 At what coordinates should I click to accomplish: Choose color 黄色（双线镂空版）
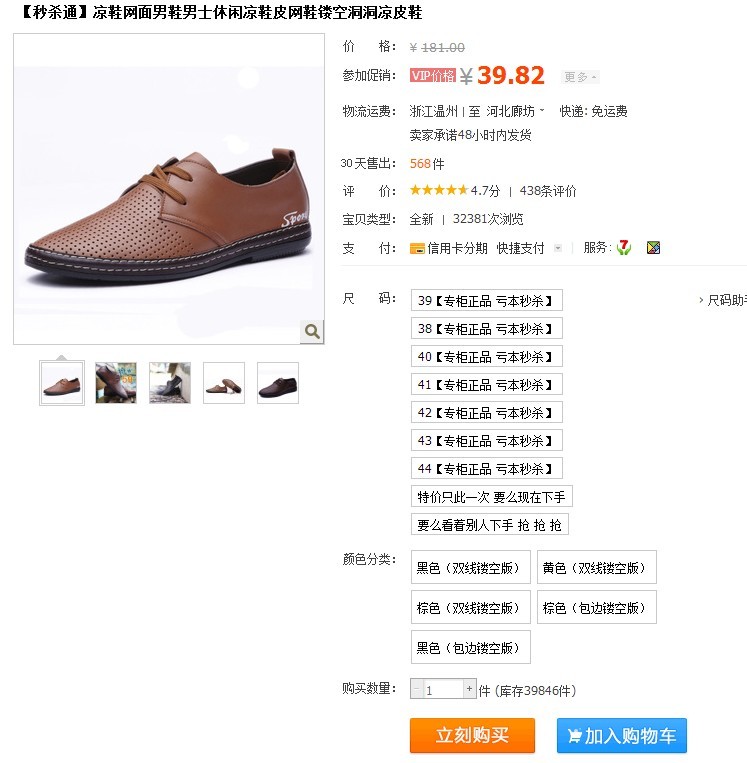(596, 568)
